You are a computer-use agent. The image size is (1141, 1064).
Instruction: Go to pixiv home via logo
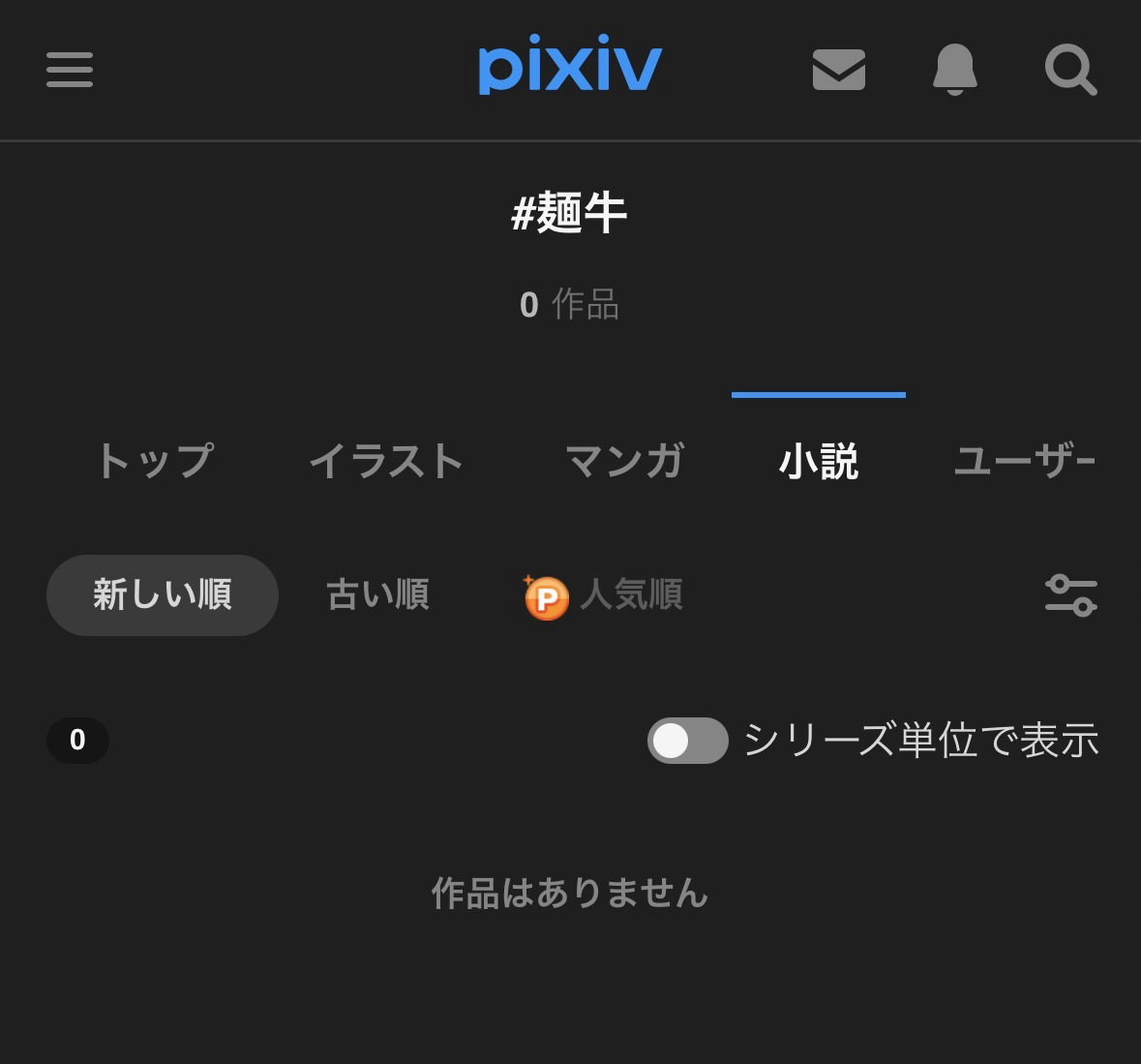[570, 68]
